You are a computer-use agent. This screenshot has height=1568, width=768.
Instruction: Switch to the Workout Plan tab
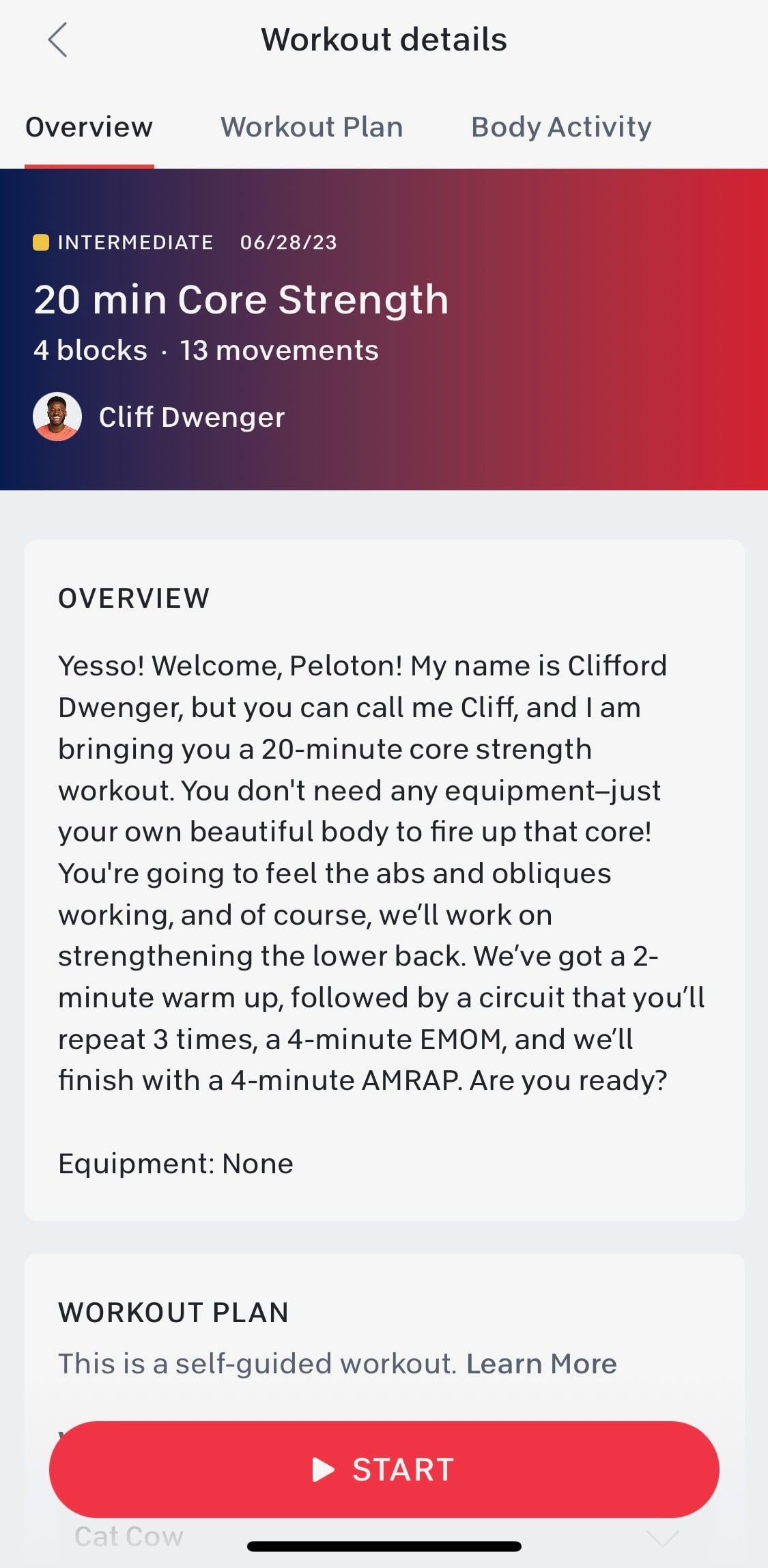point(311,126)
